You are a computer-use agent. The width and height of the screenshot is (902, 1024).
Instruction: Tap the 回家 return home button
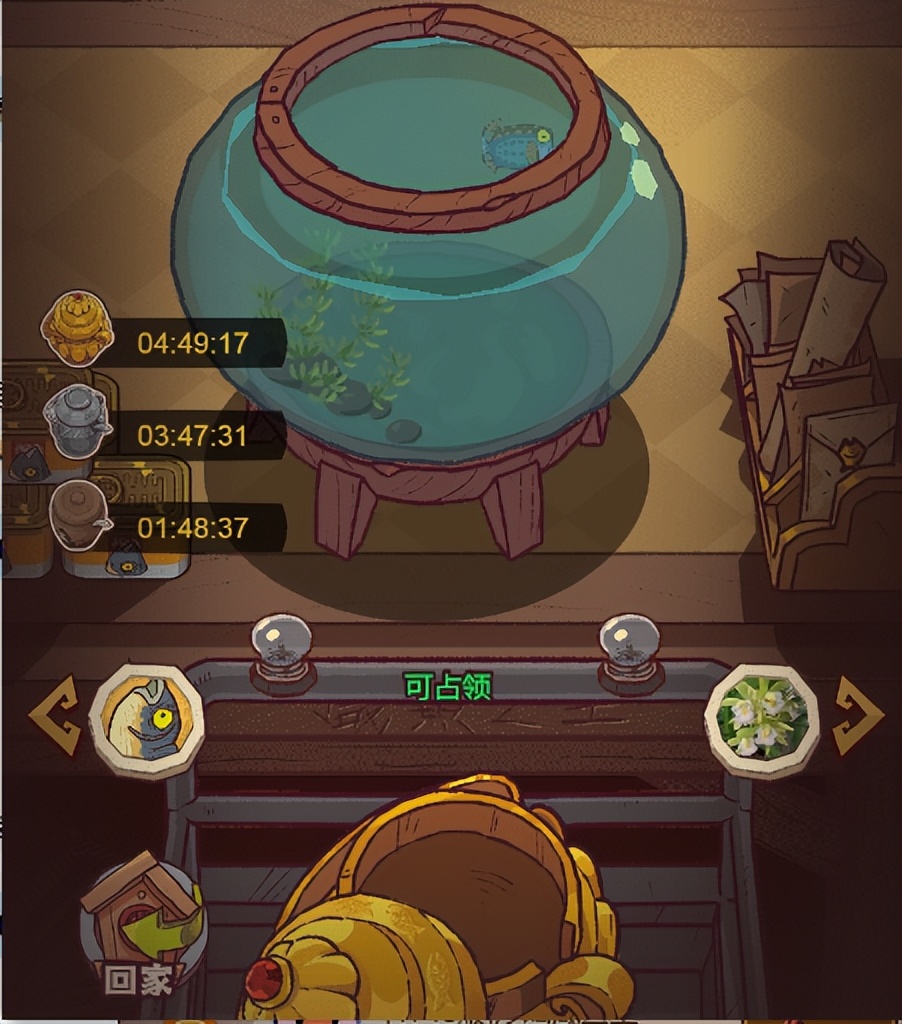(142, 925)
